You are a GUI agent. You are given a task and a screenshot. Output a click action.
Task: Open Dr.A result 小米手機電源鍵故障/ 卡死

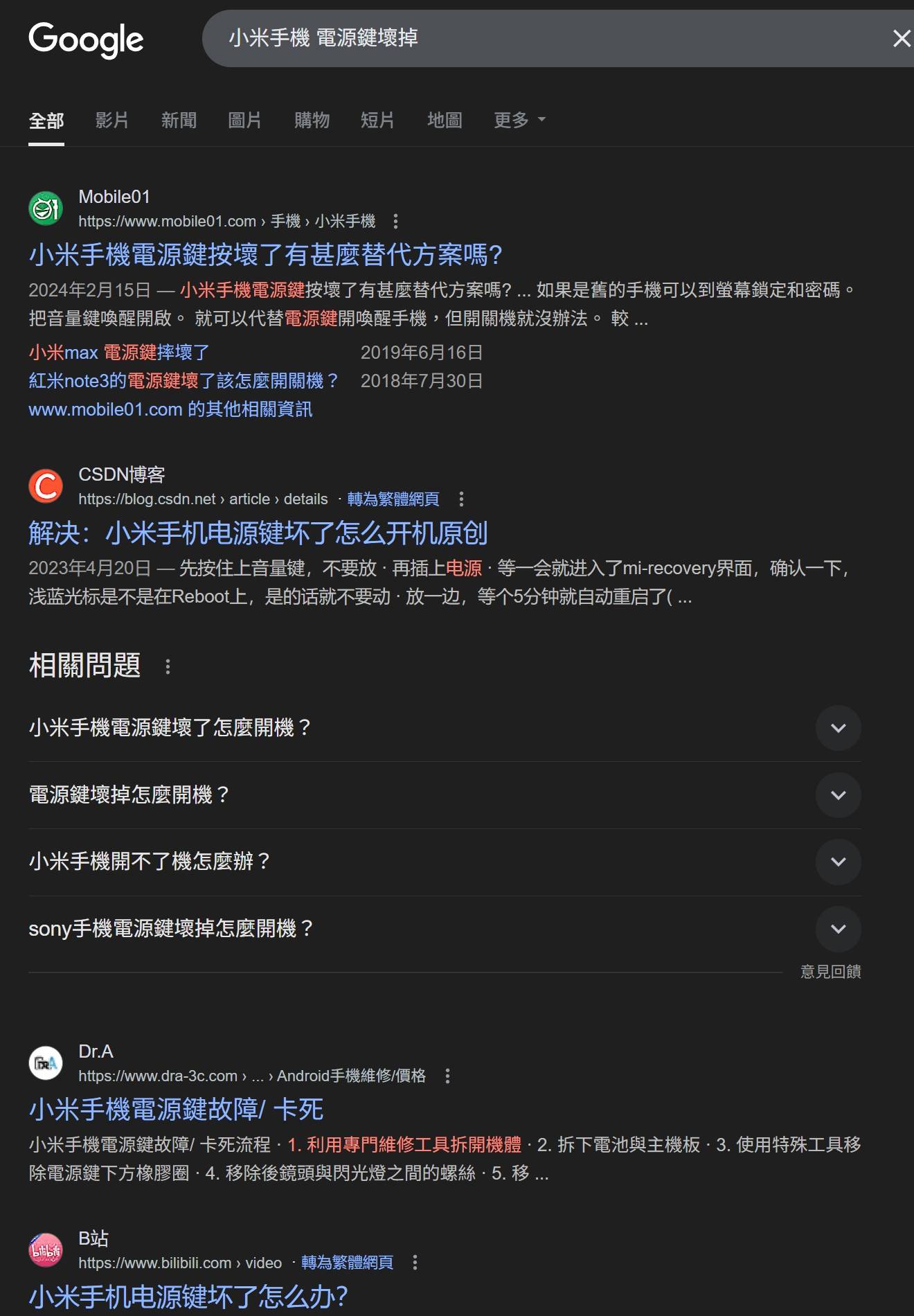point(176,1110)
